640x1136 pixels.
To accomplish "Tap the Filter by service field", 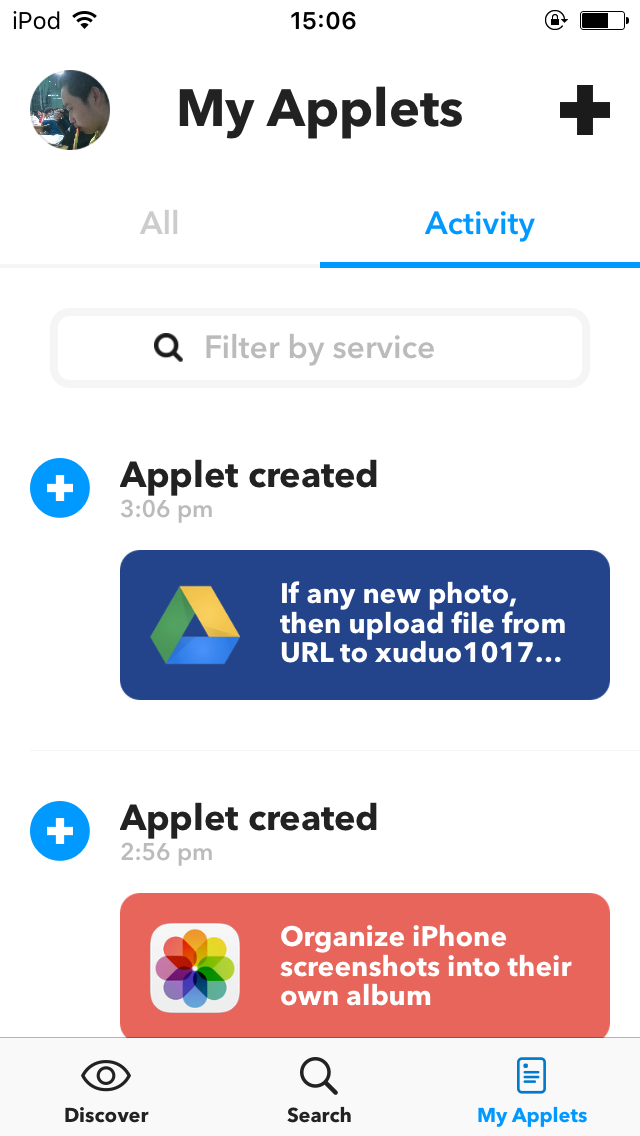I will 320,348.
